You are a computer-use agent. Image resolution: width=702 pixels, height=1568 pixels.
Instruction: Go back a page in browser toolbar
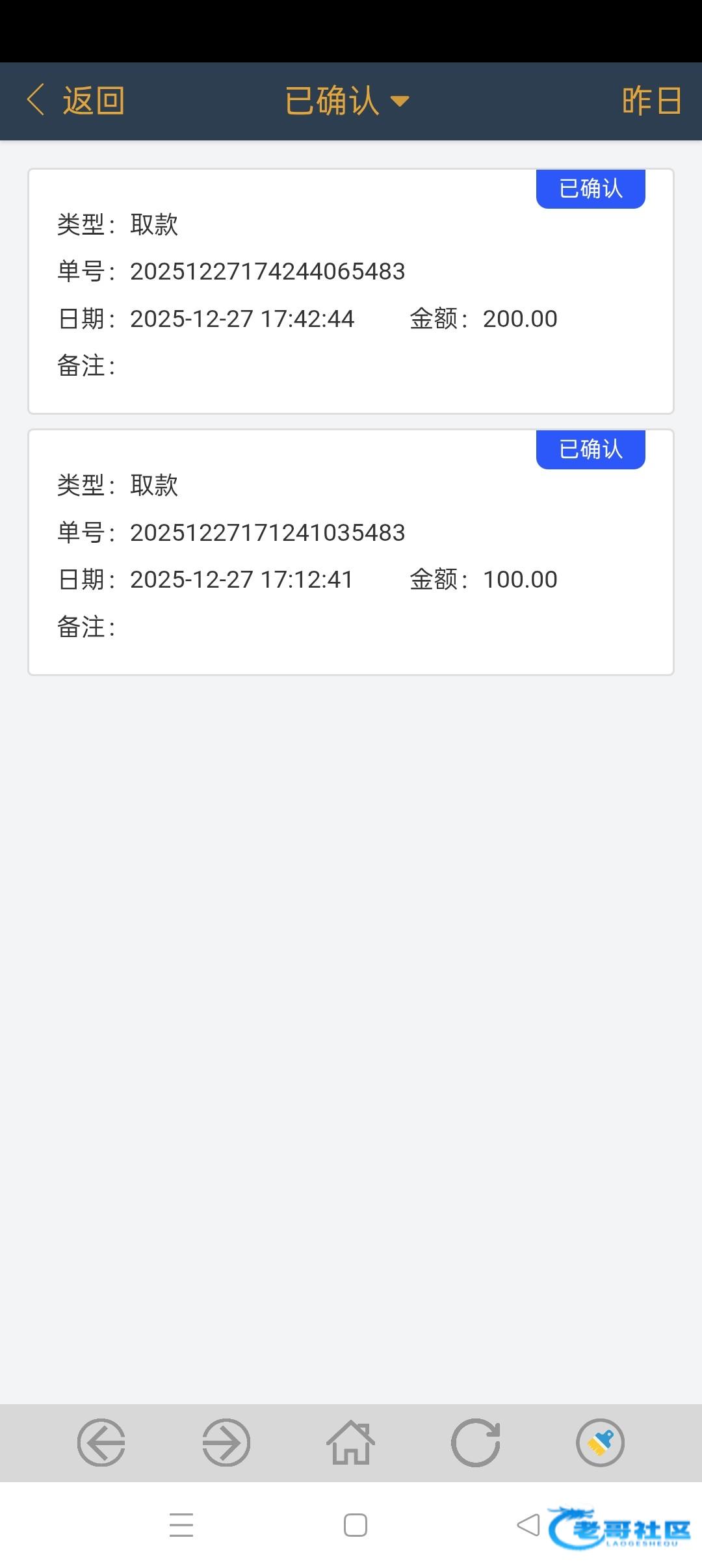pyautogui.click(x=101, y=1443)
